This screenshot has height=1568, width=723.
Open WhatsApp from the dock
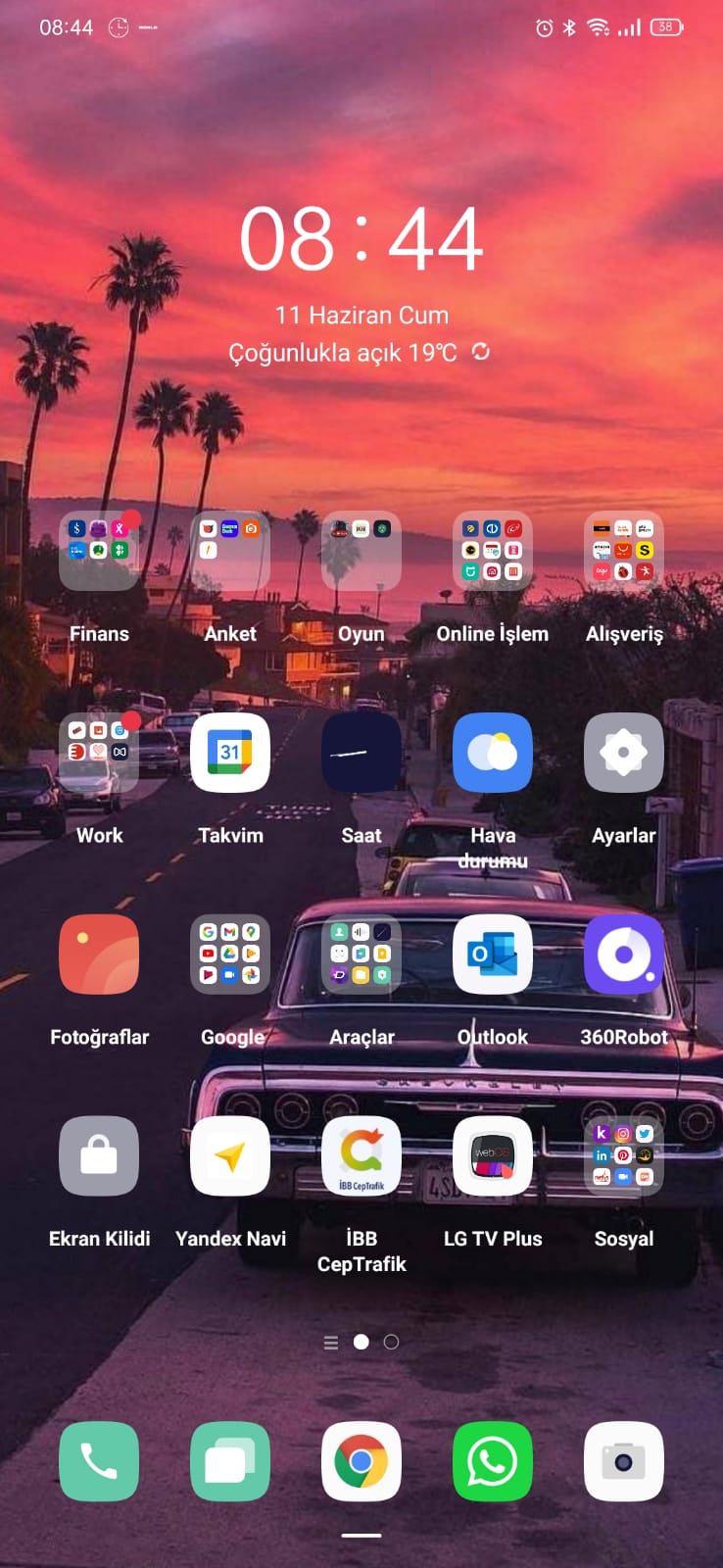coord(493,1461)
